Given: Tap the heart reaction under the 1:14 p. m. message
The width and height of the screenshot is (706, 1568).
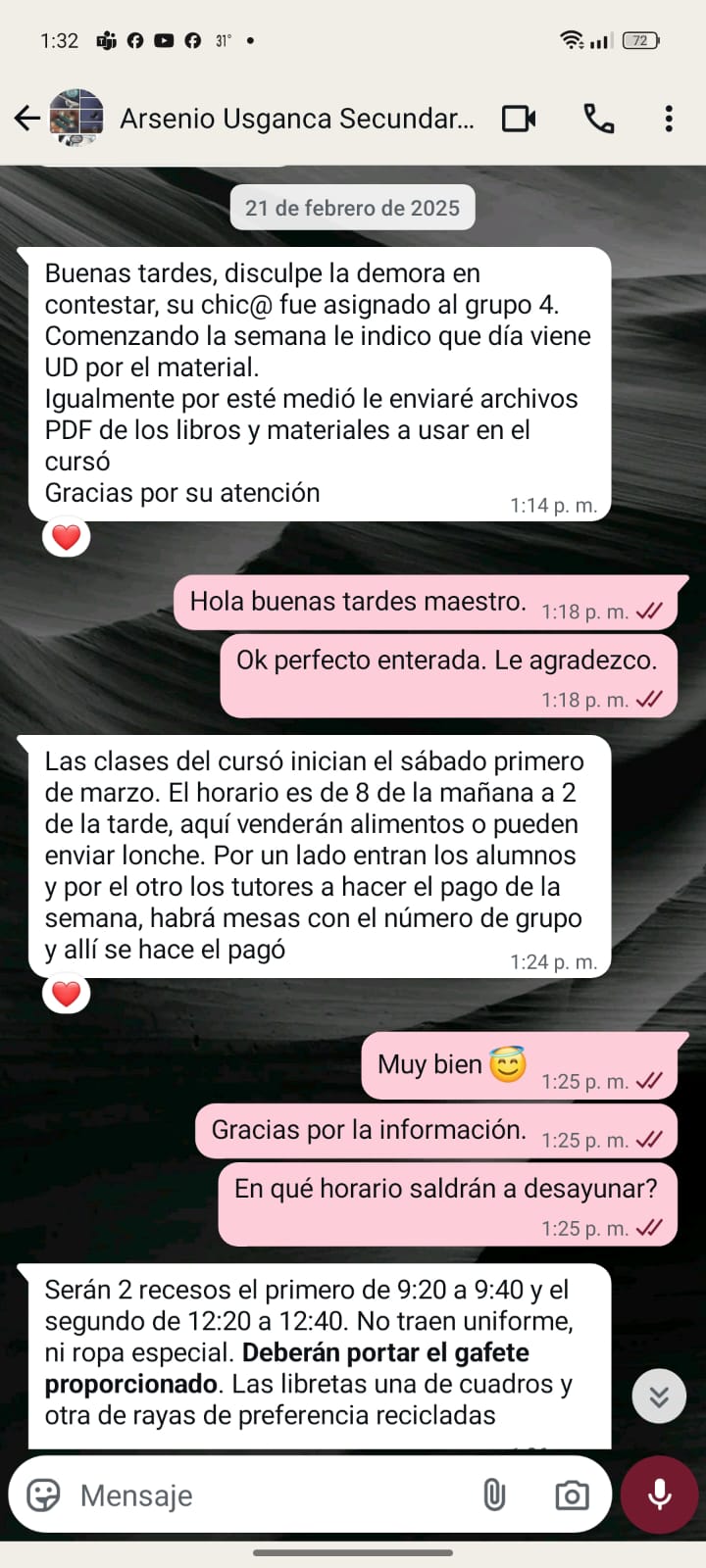Looking at the screenshot, I should click(x=66, y=537).
